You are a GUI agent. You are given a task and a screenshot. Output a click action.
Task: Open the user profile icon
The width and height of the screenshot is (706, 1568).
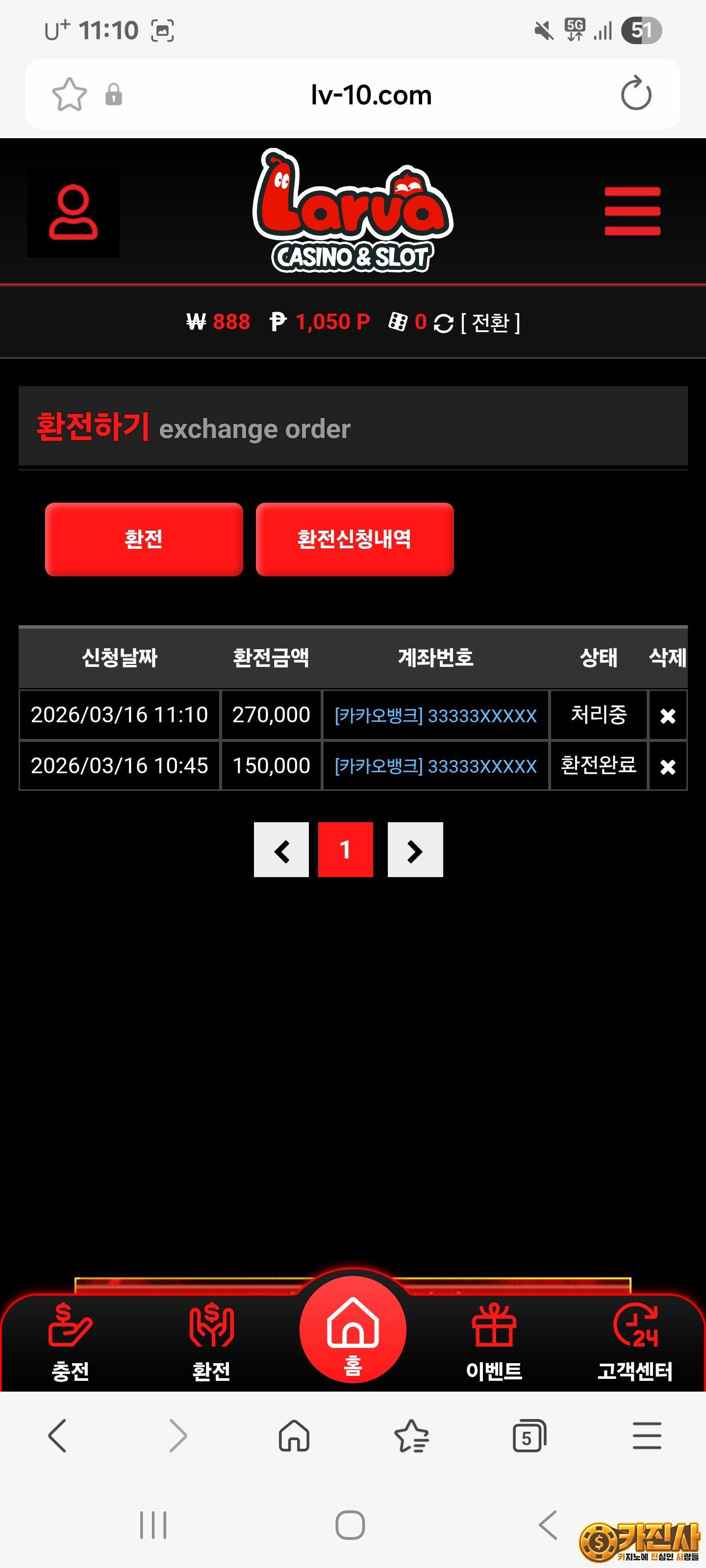tap(73, 212)
